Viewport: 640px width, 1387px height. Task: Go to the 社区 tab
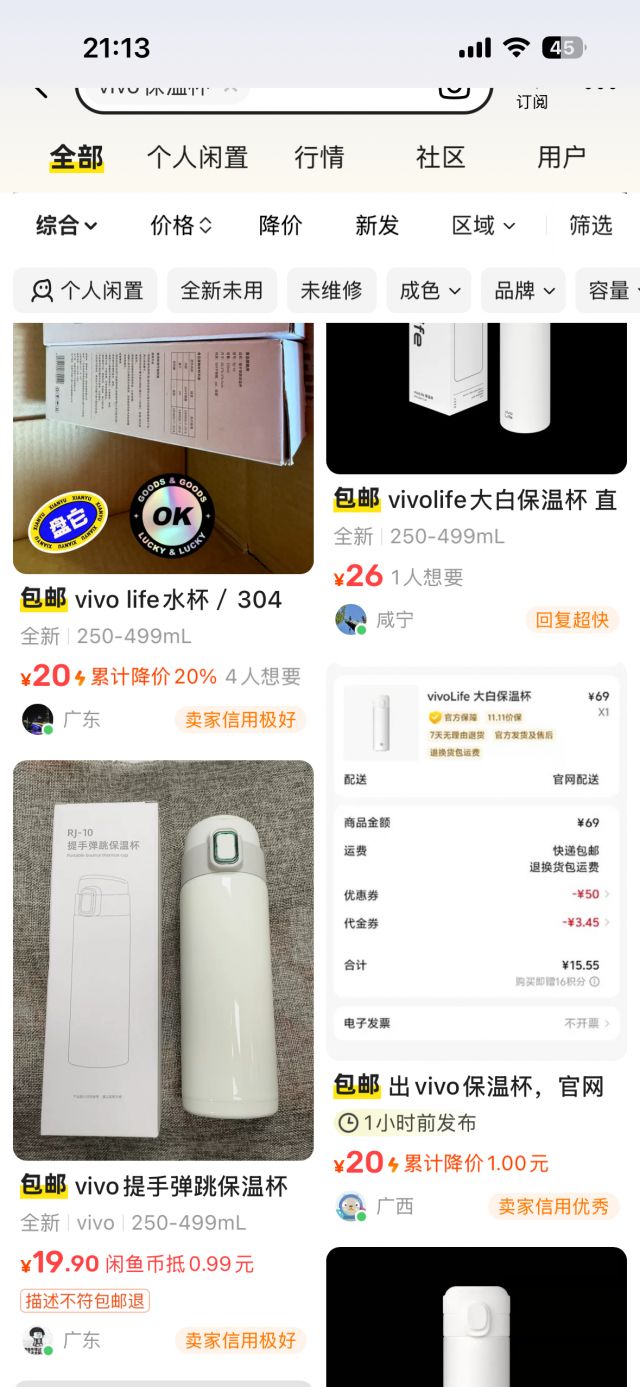[441, 157]
